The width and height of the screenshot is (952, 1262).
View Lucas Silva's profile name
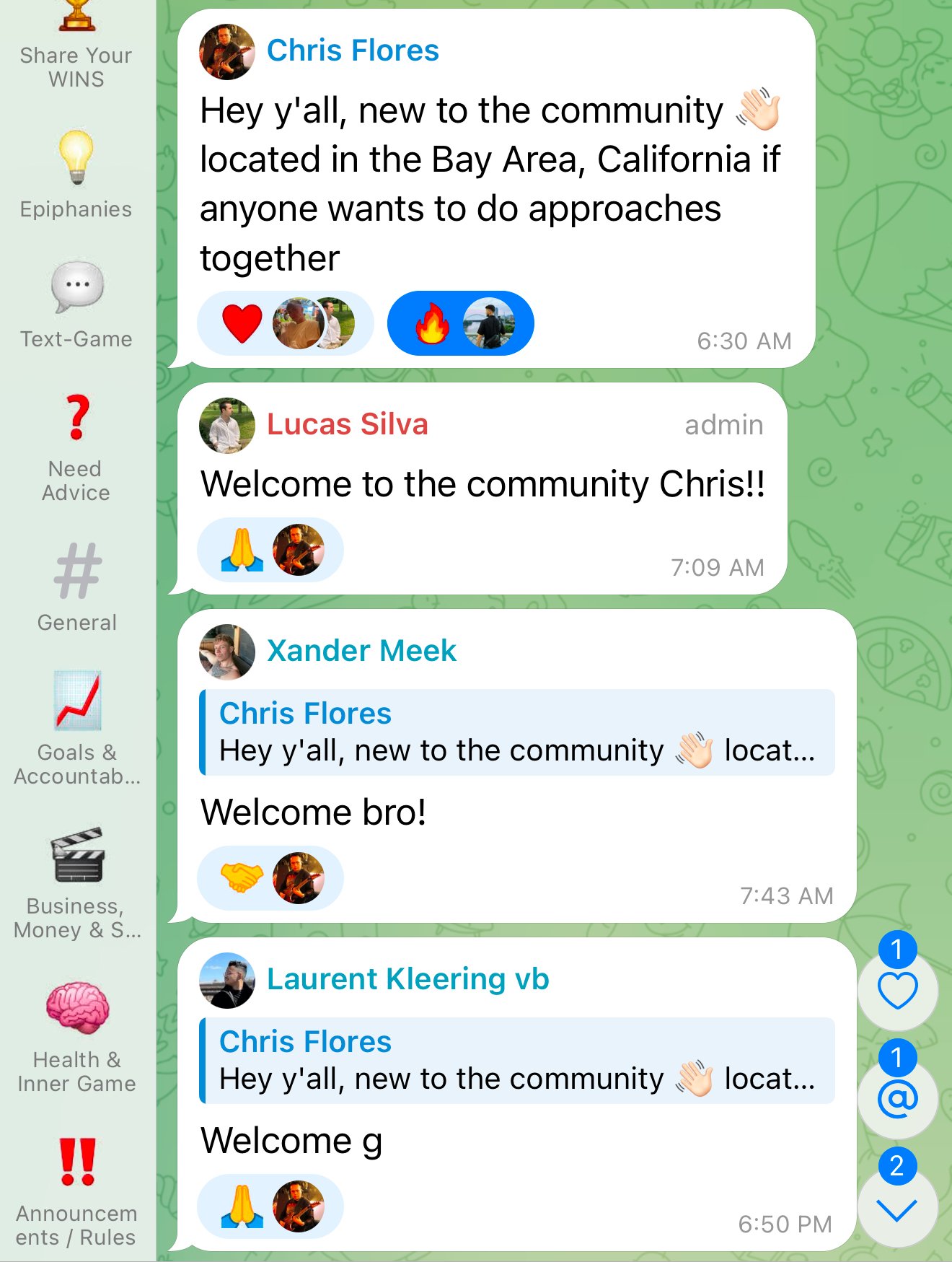tap(347, 424)
